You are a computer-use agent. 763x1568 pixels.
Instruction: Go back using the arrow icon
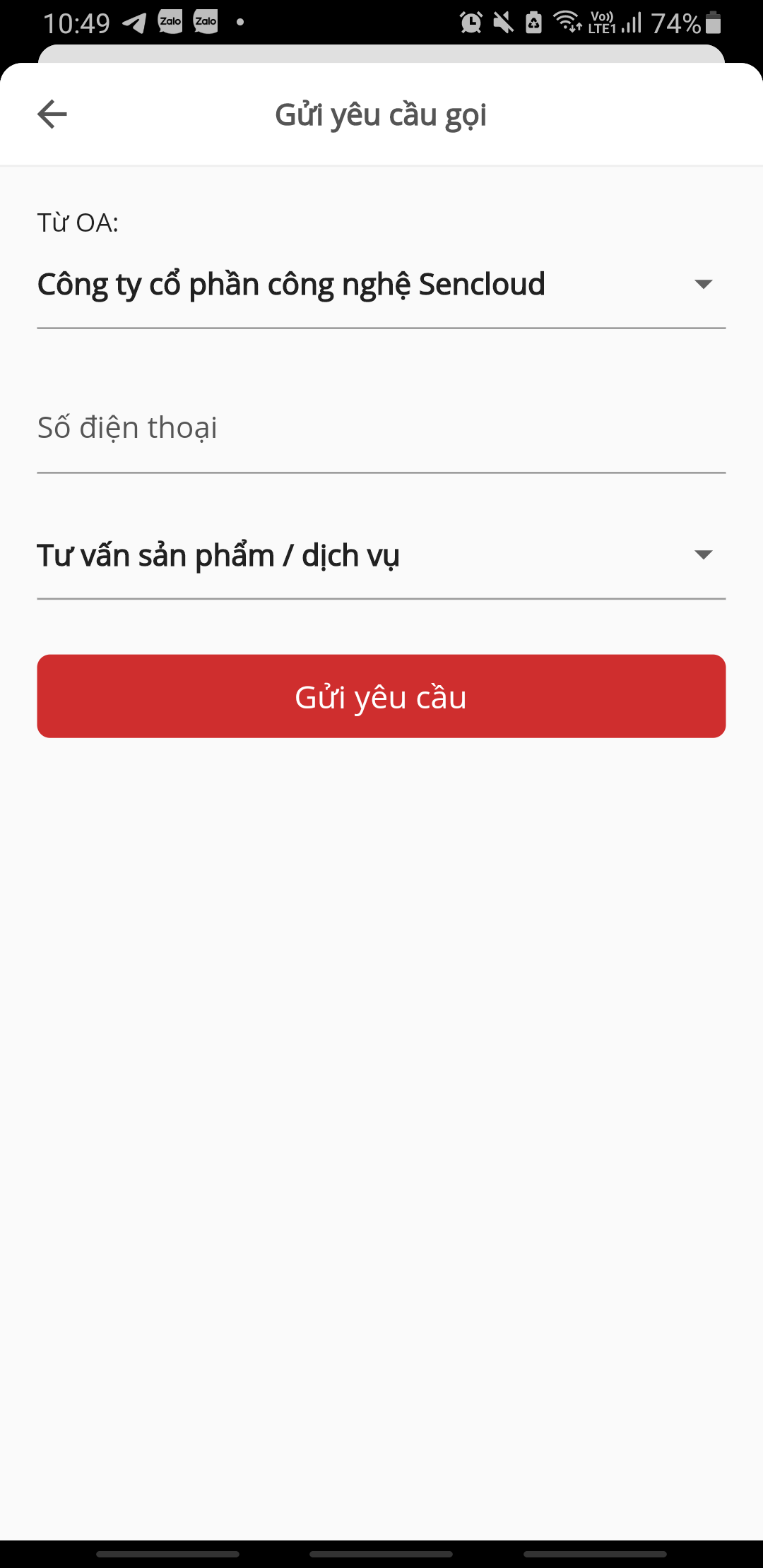coord(52,114)
